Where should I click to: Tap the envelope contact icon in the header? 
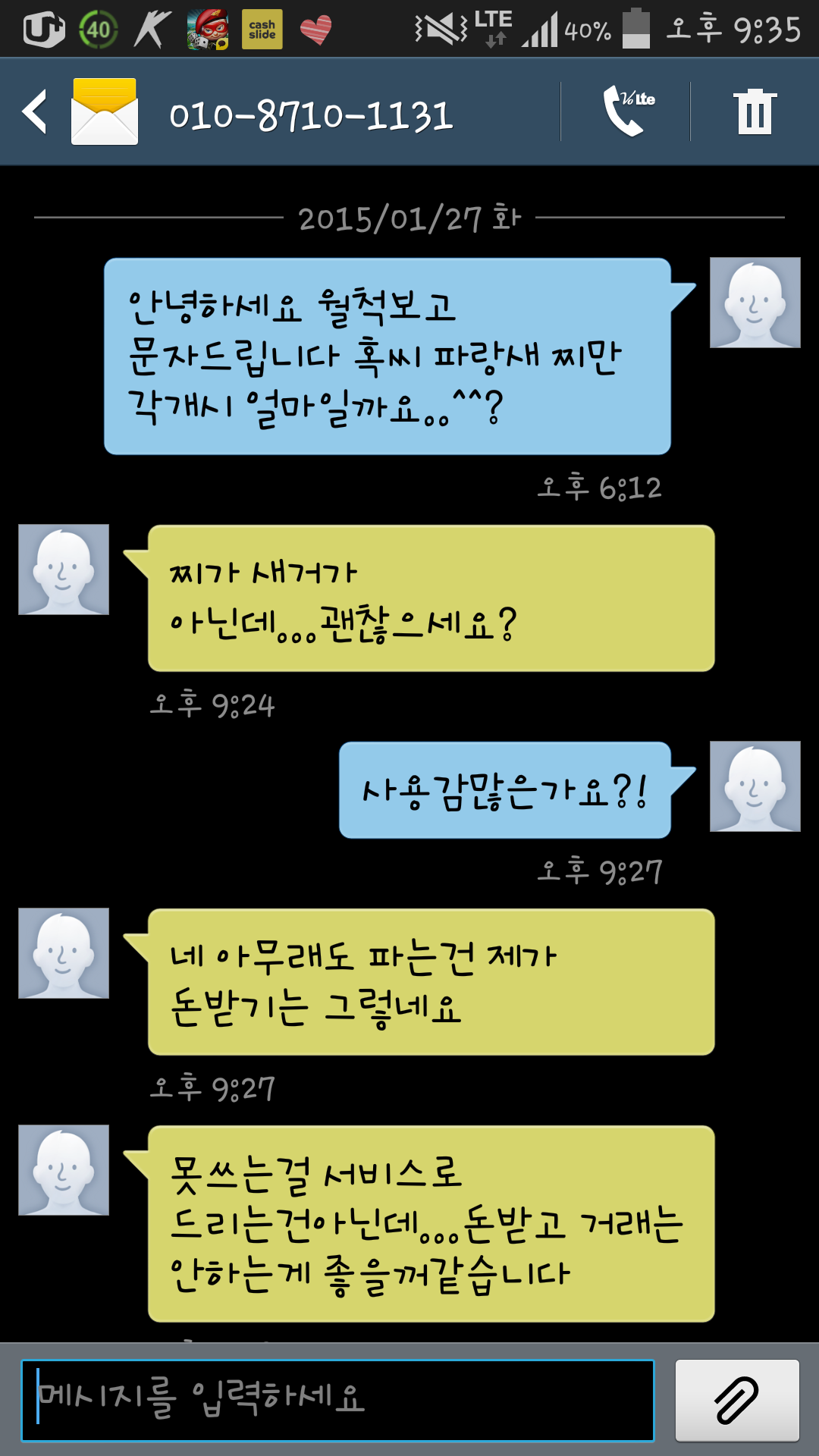pos(105,111)
